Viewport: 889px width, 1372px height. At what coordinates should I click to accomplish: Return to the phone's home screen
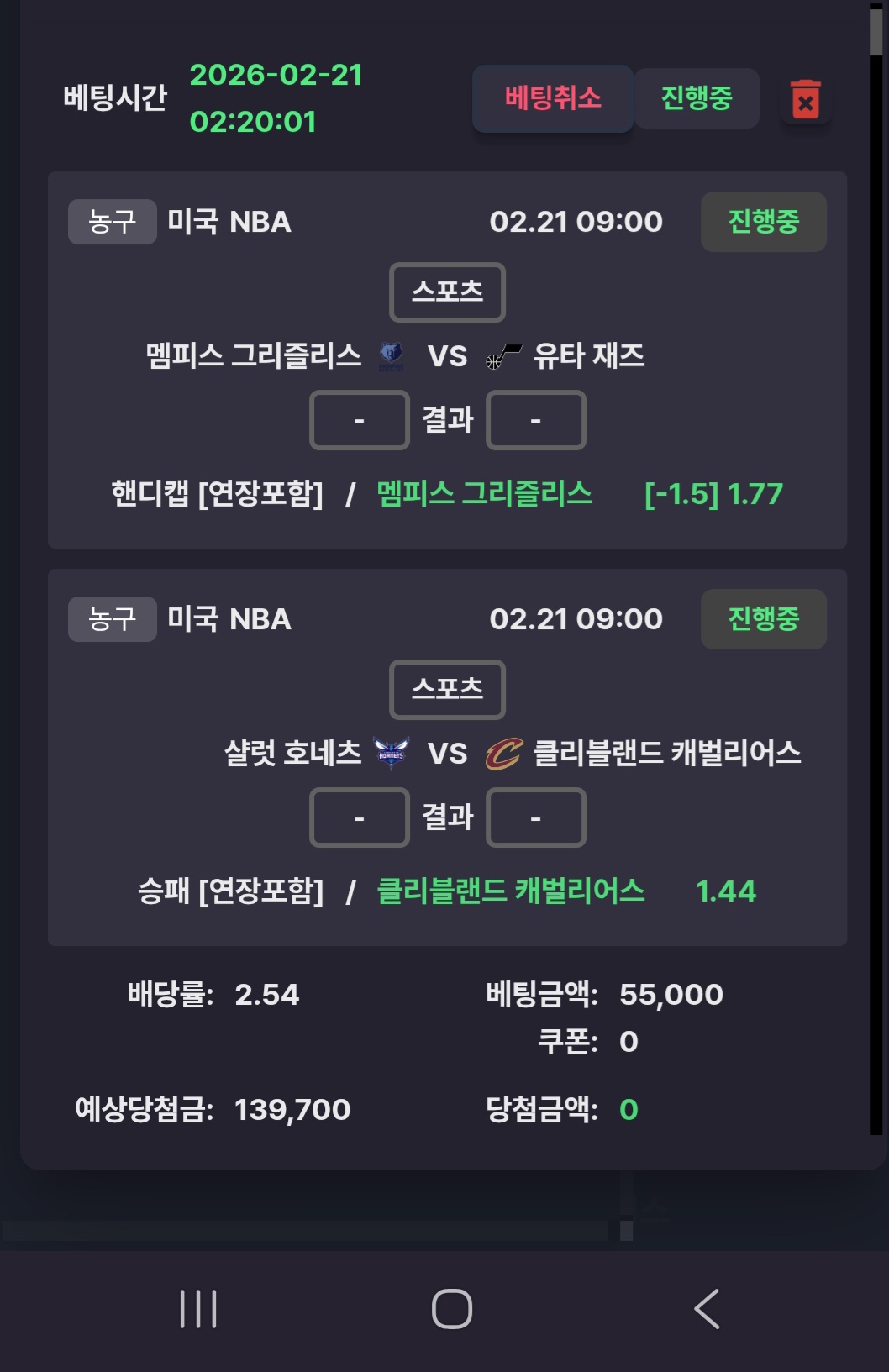(451, 1308)
